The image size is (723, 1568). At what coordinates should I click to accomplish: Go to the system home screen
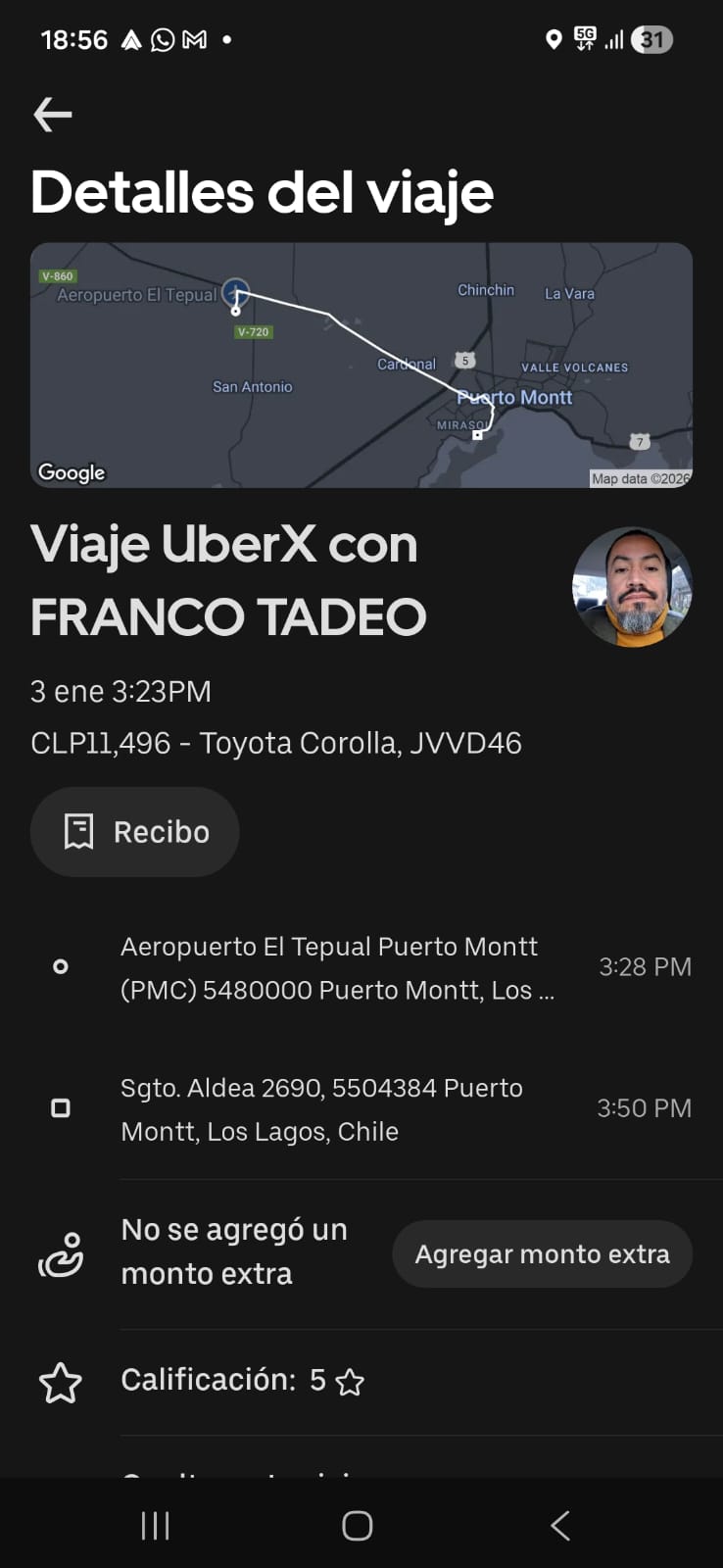click(358, 1525)
